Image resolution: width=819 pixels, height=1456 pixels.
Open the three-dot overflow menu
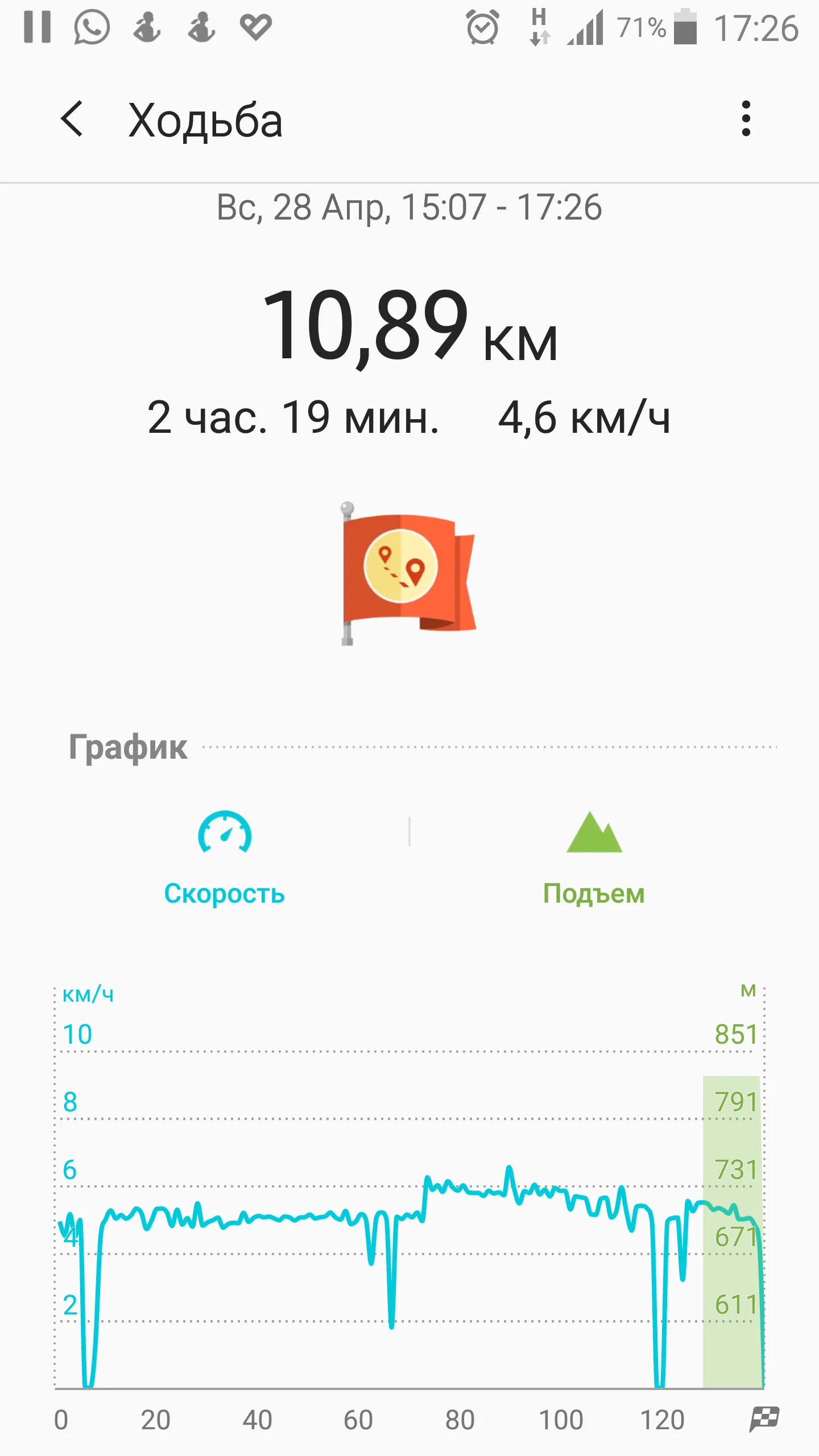[x=746, y=119]
